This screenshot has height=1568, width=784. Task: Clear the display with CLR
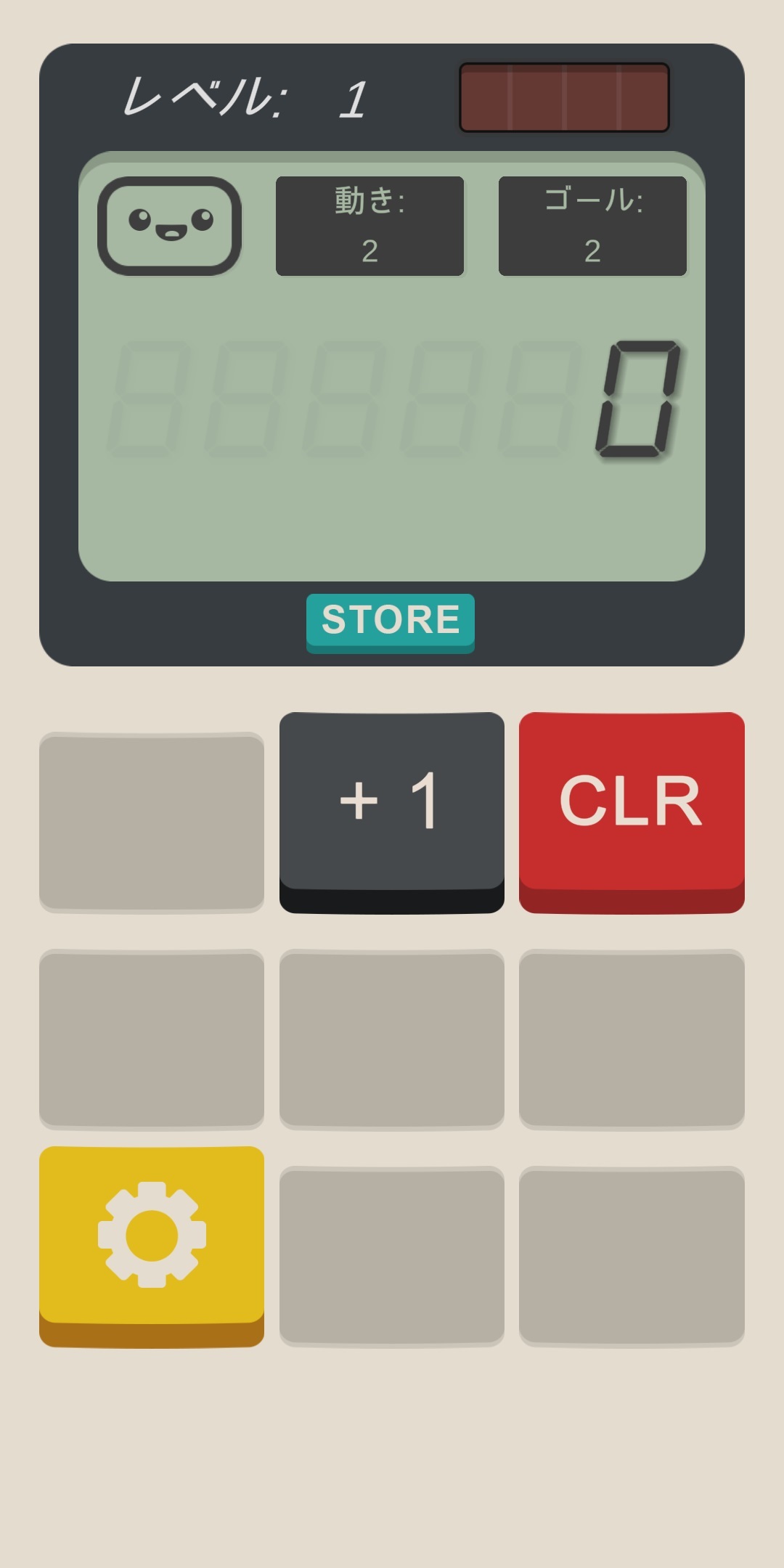(x=632, y=812)
